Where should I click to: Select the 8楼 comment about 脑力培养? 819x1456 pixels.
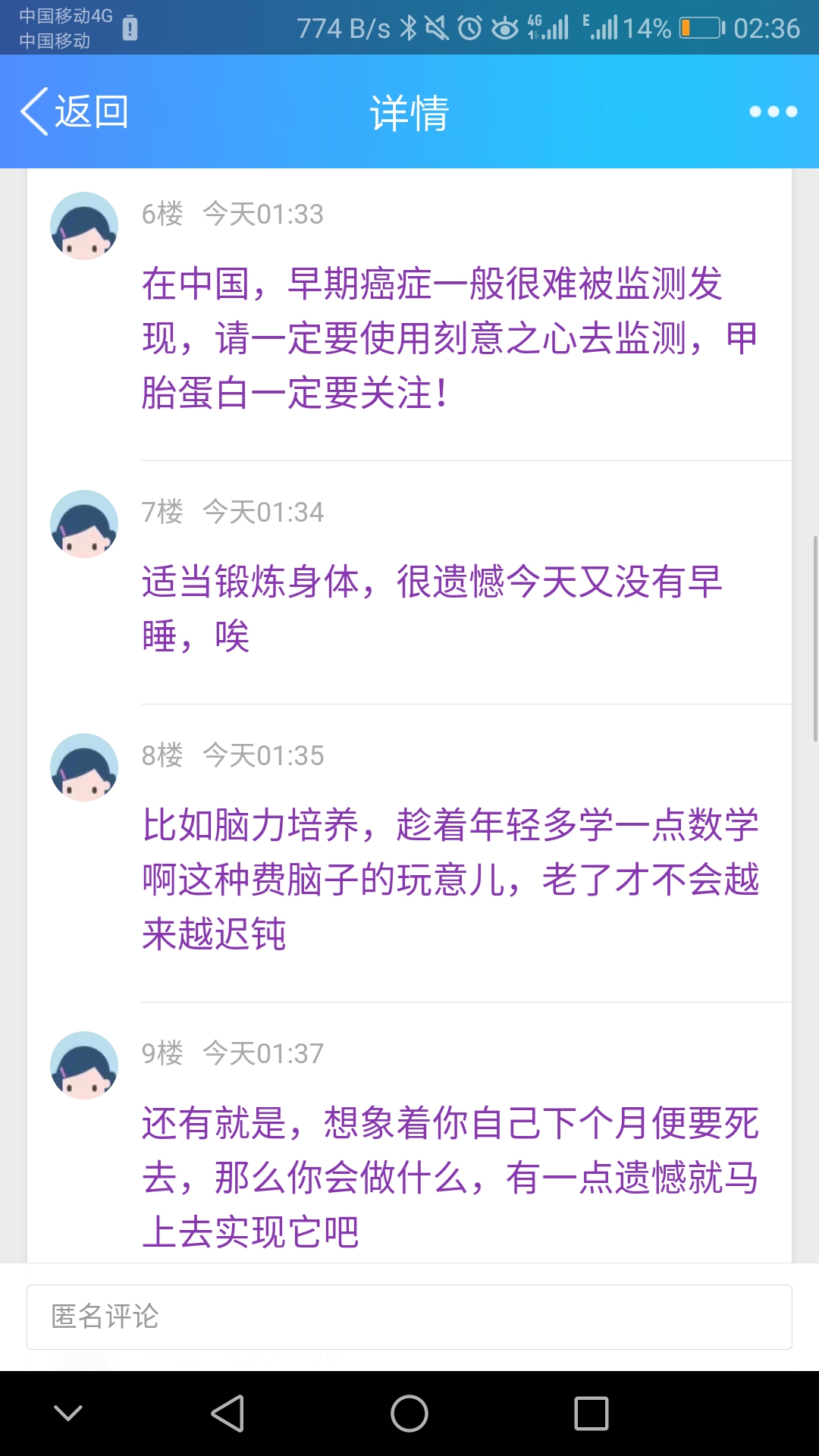(450, 879)
